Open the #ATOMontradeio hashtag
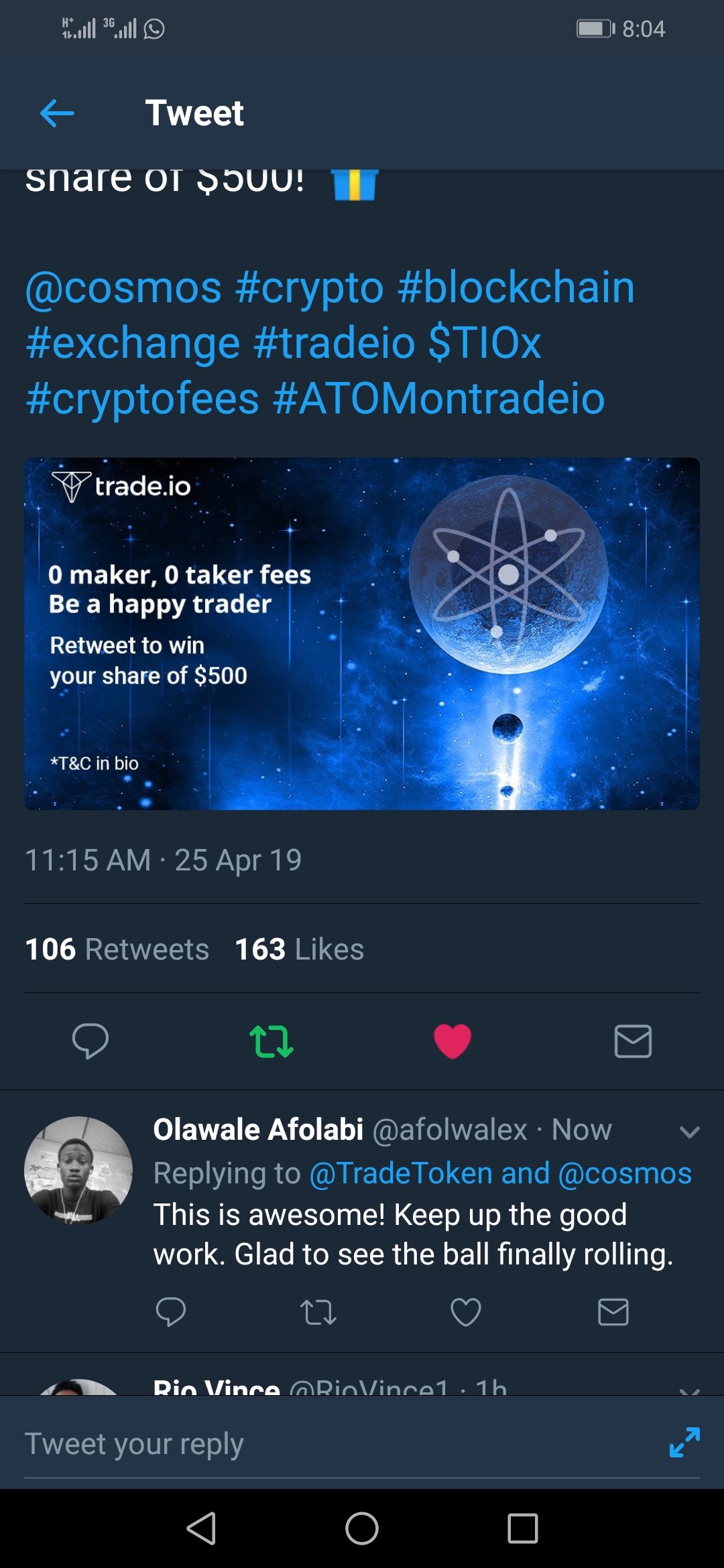Image resolution: width=724 pixels, height=1568 pixels. (439, 399)
